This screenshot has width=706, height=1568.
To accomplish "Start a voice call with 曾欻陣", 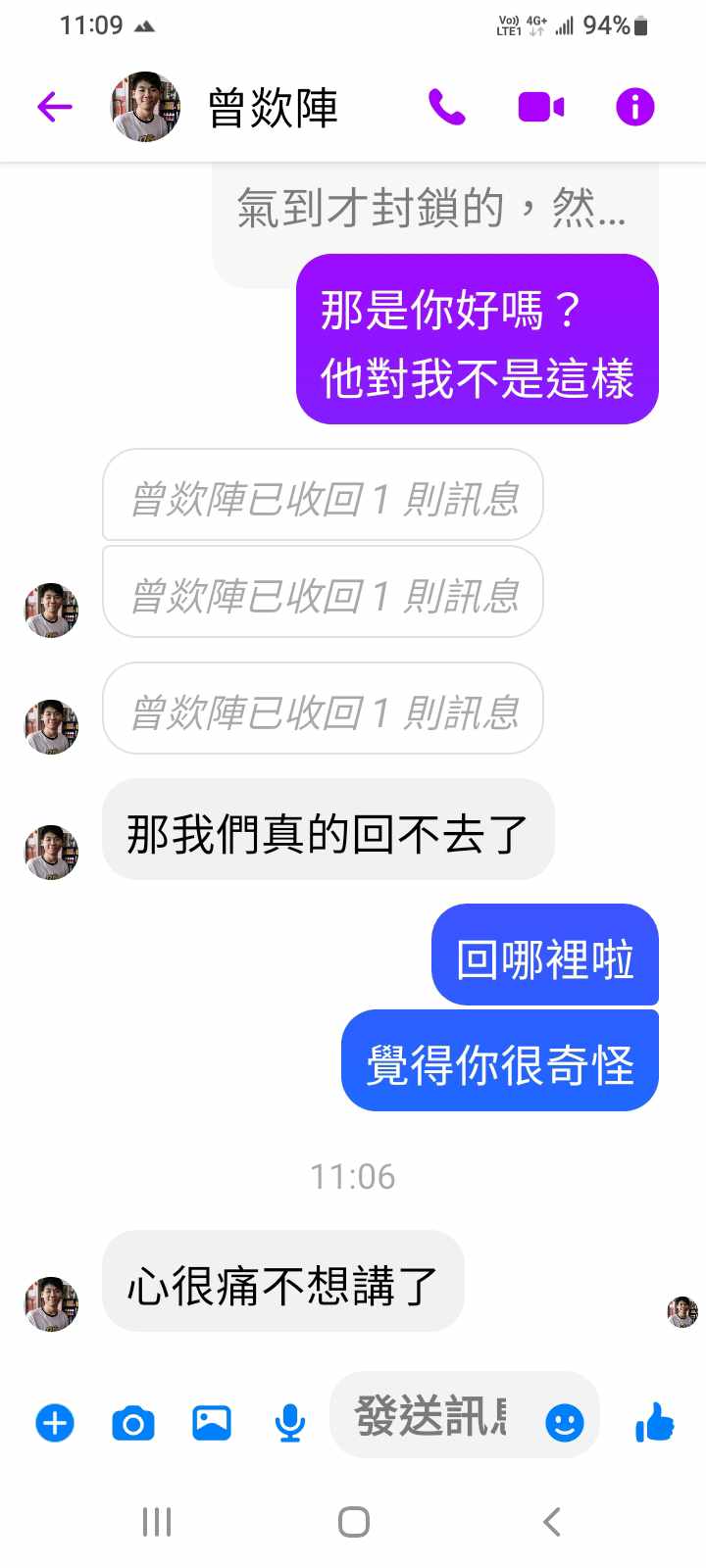I will 447,107.
